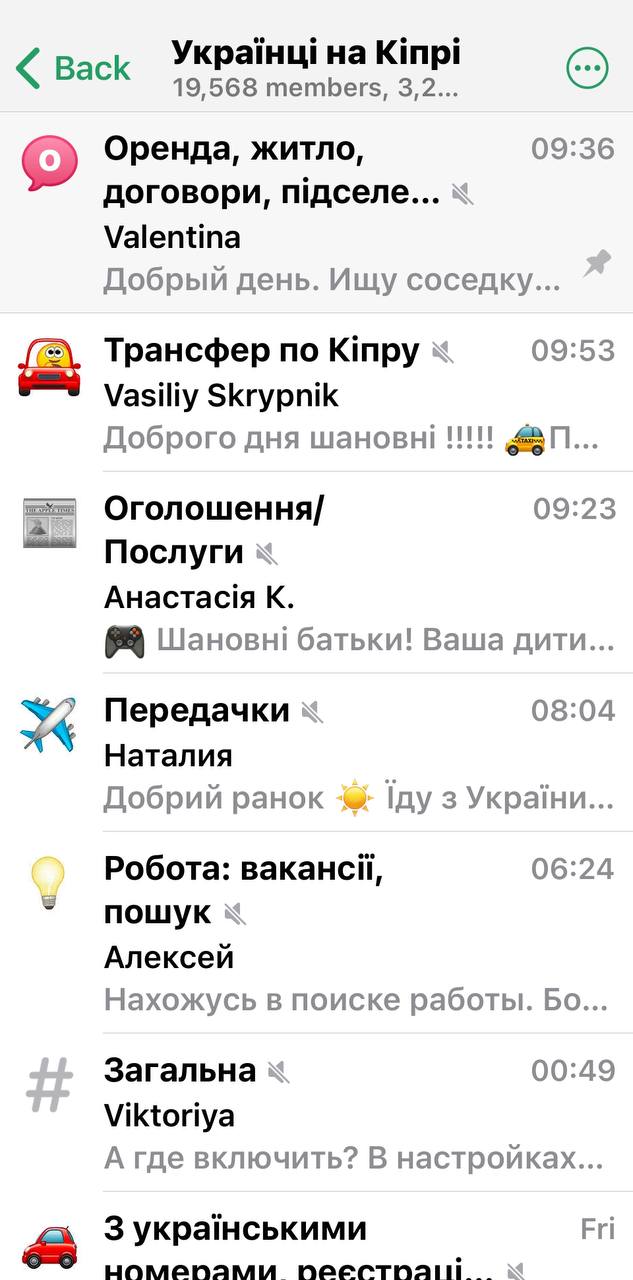This screenshot has height=1280, width=633.
Task: Open the more options menu
Action: tap(587, 68)
